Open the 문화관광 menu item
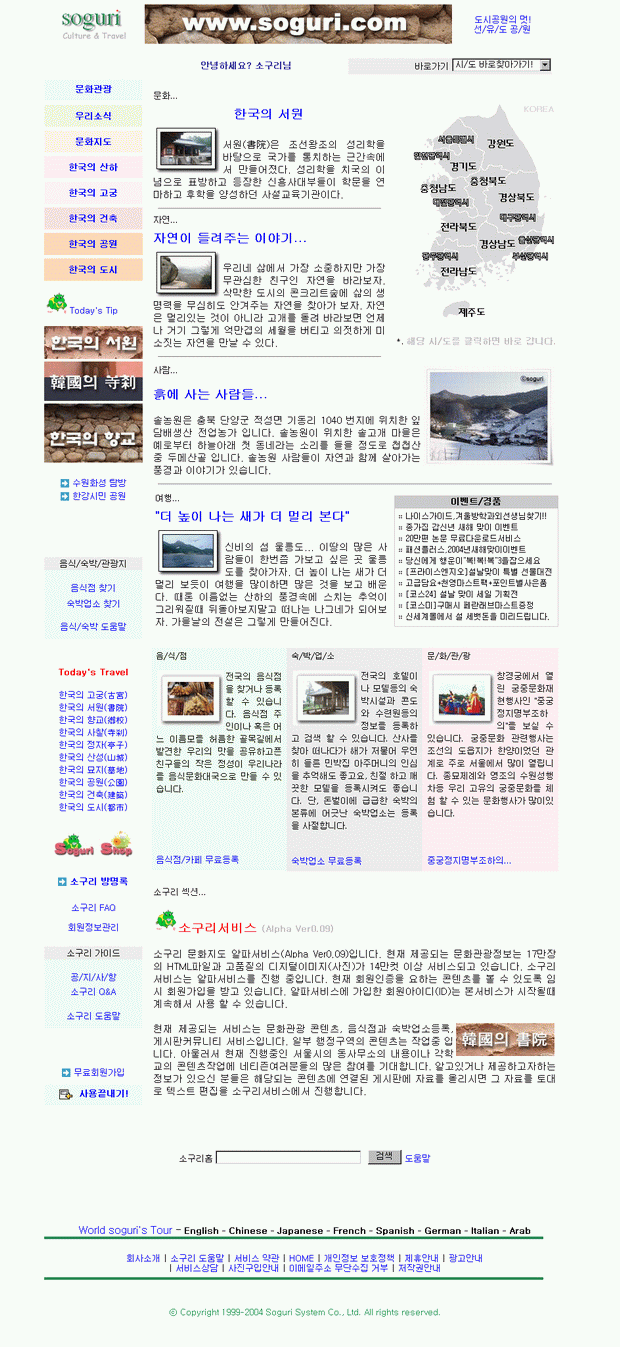Image resolution: width=620 pixels, height=1347 pixels. click(x=93, y=89)
